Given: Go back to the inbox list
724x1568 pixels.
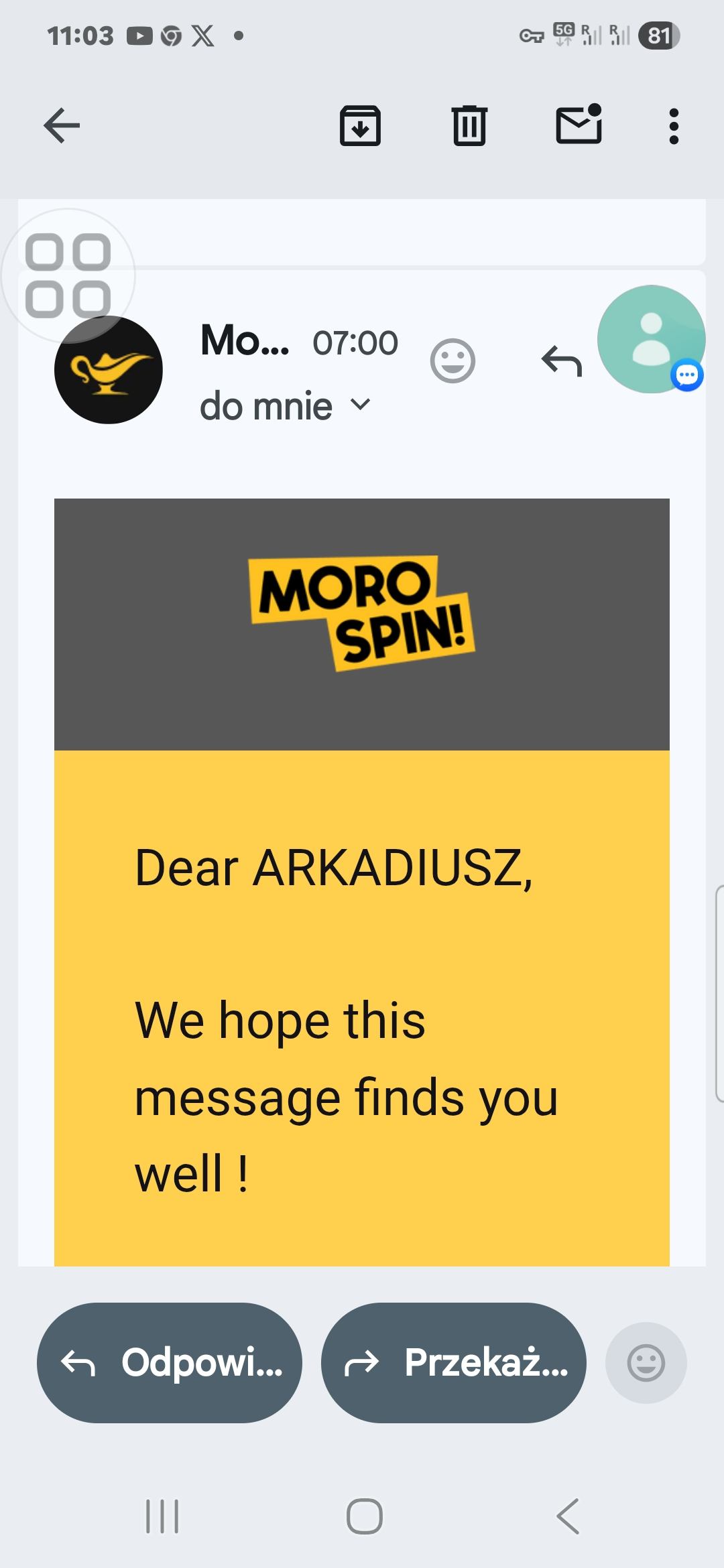Looking at the screenshot, I should [x=62, y=125].
